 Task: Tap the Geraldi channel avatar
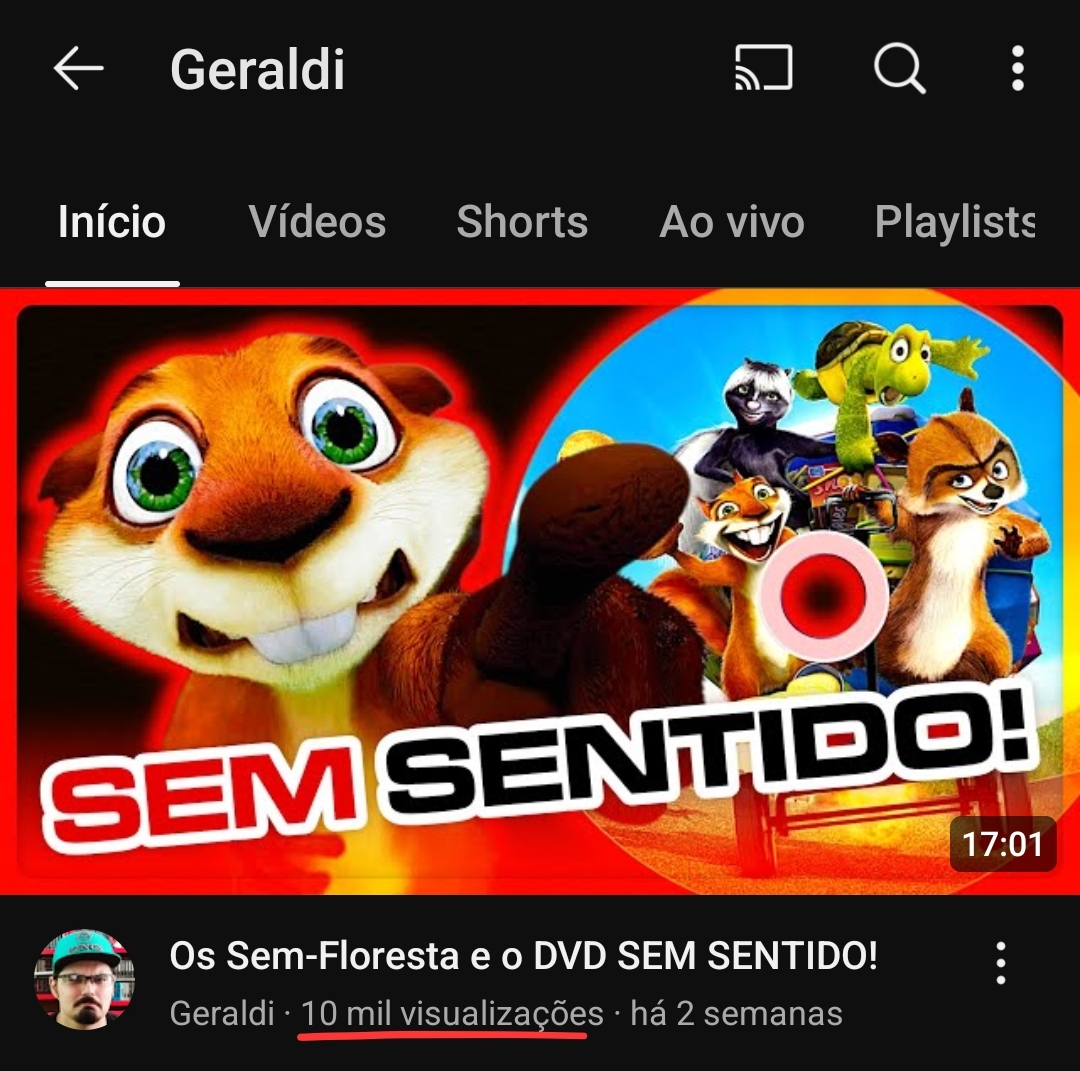(x=84, y=980)
